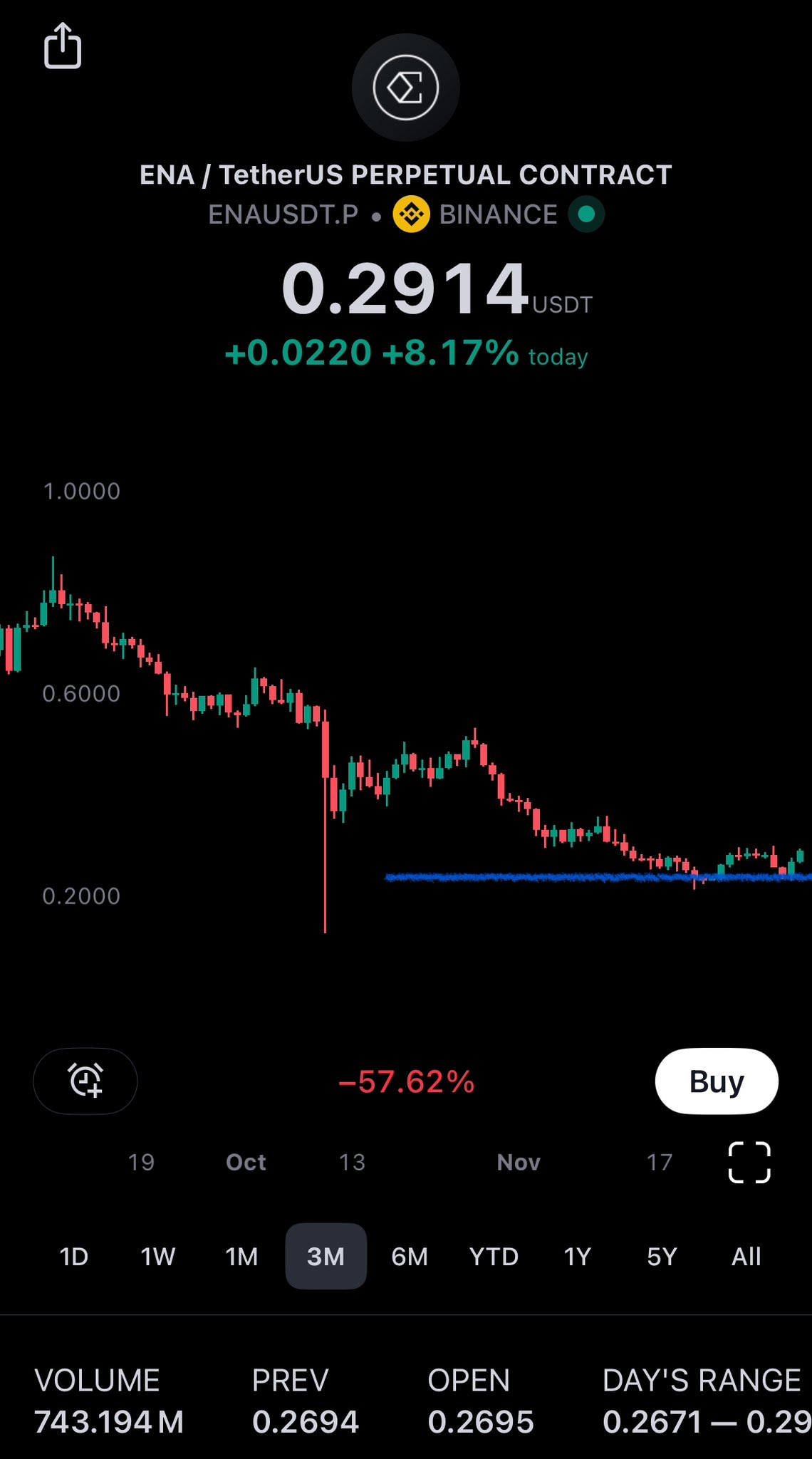
Task: Switch to the 6M range
Action: 410,1257
